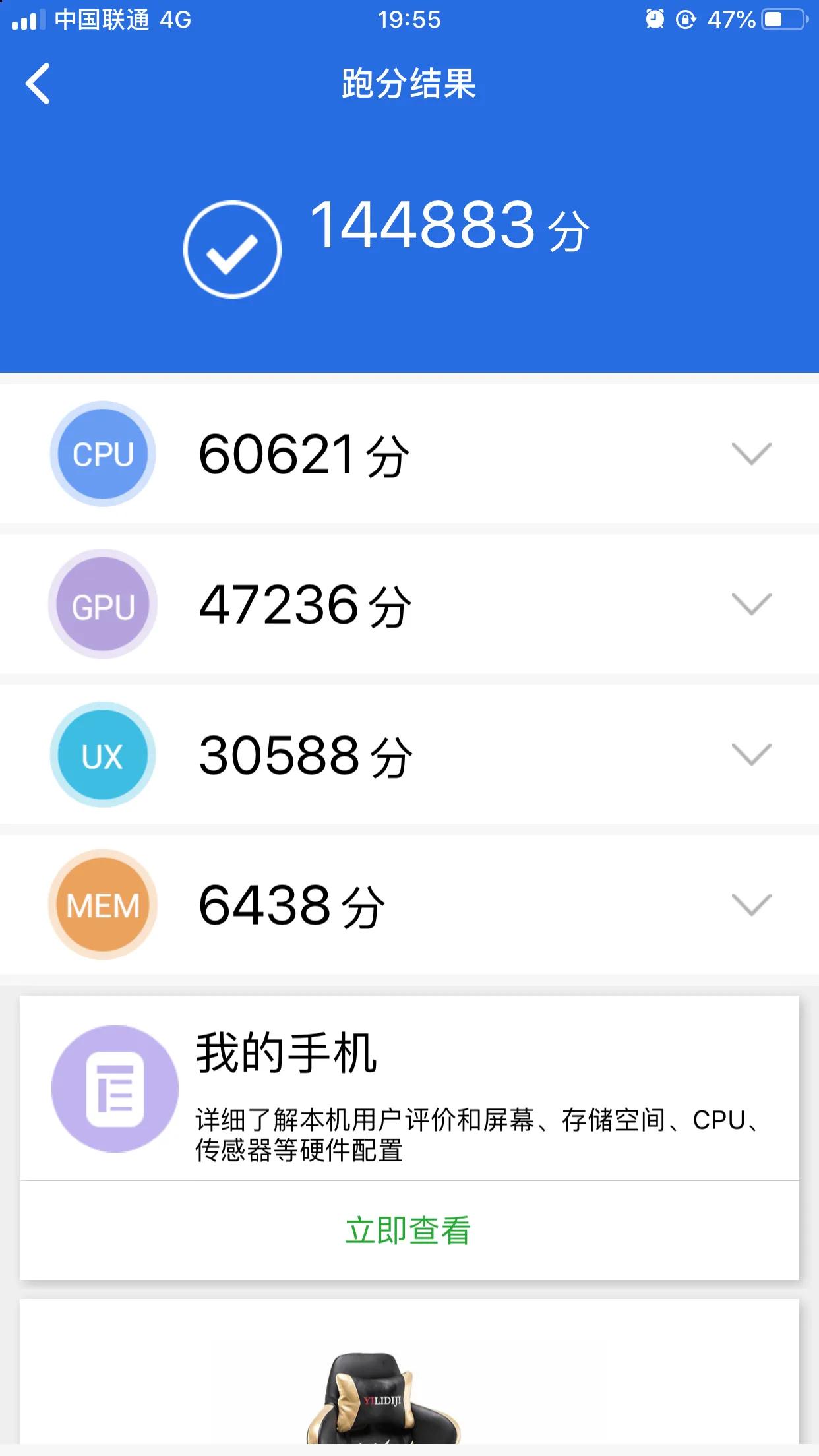Tap the 跑分结果 title bar
The image size is (819, 1456).
coord(409,82)
